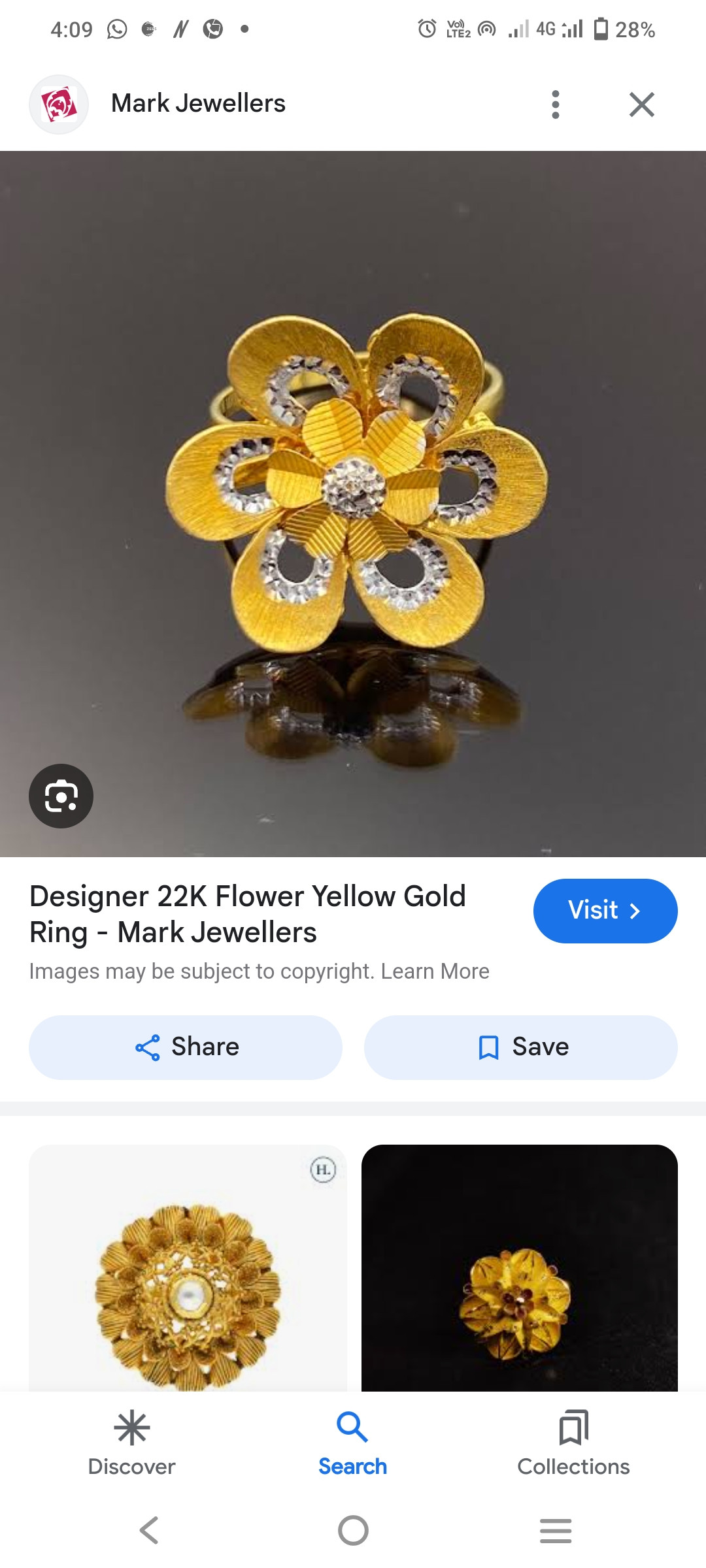Go back using the system back button
This screenshot has width=706, height=1568.
[x=149, y=1530]
